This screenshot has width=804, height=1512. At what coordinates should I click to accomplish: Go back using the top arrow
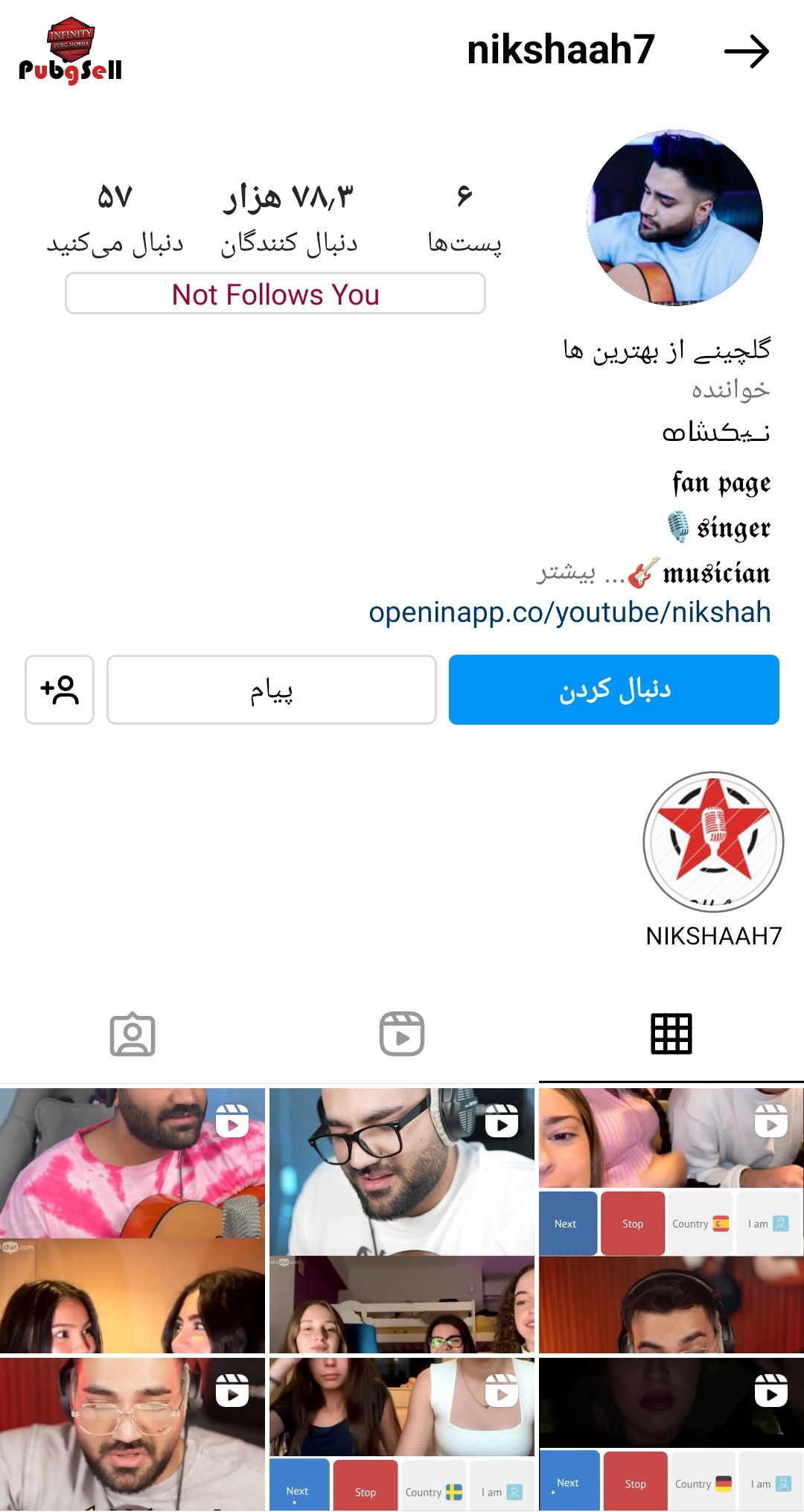coord(746,51)
